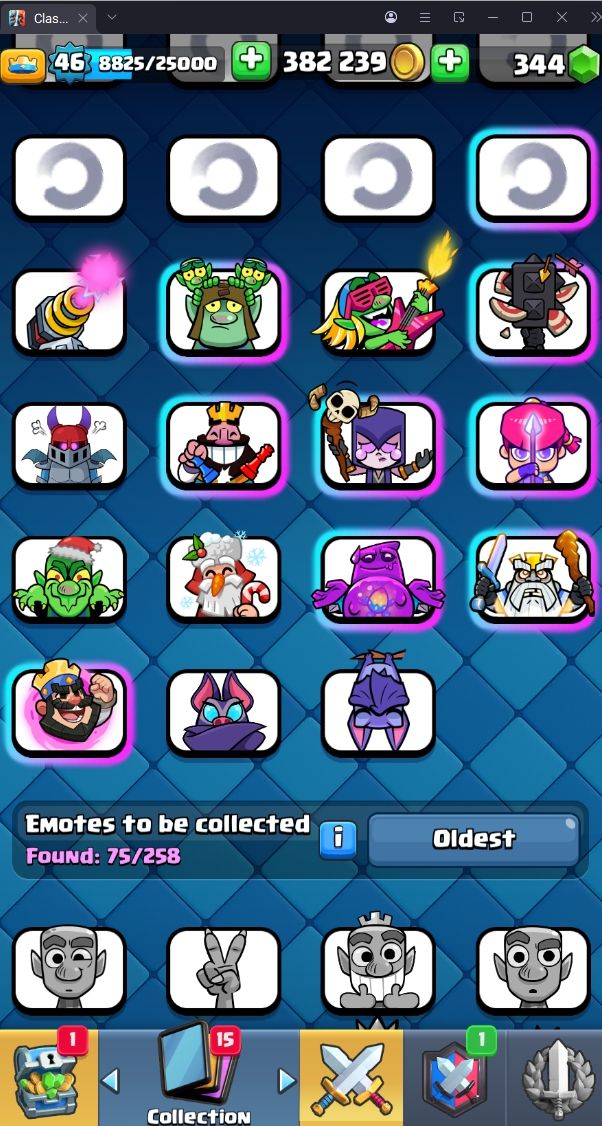
Task: Select the Santa goblin emote
Action: coord(69,579)
